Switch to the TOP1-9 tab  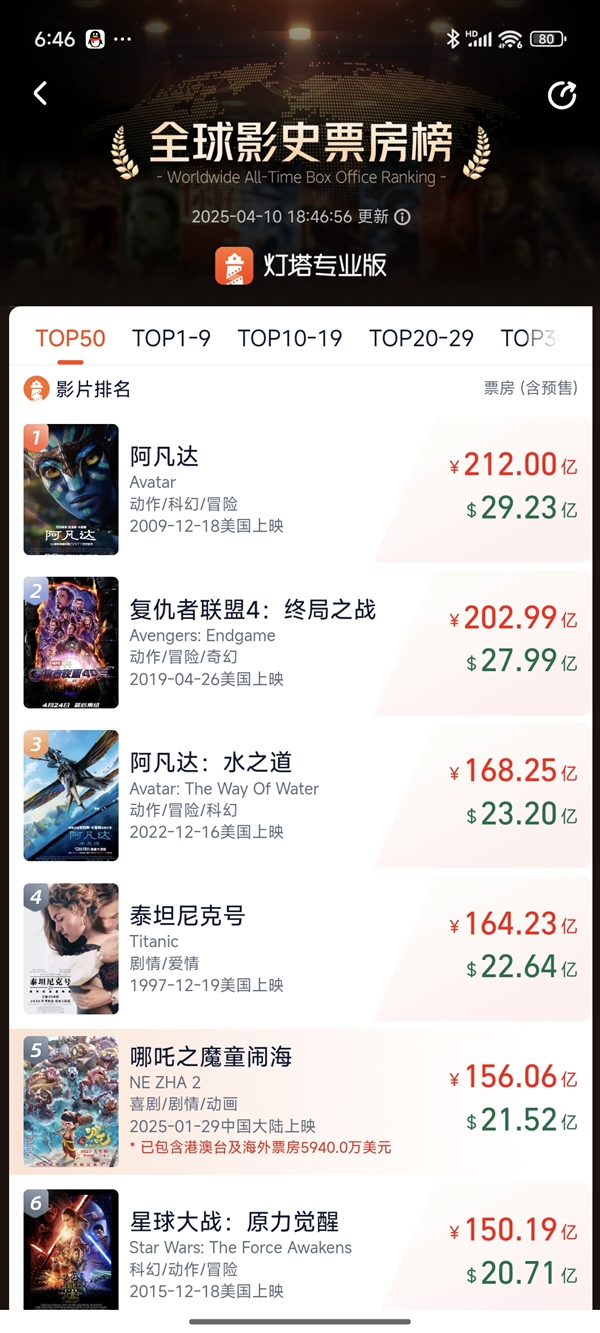point(171,338)
